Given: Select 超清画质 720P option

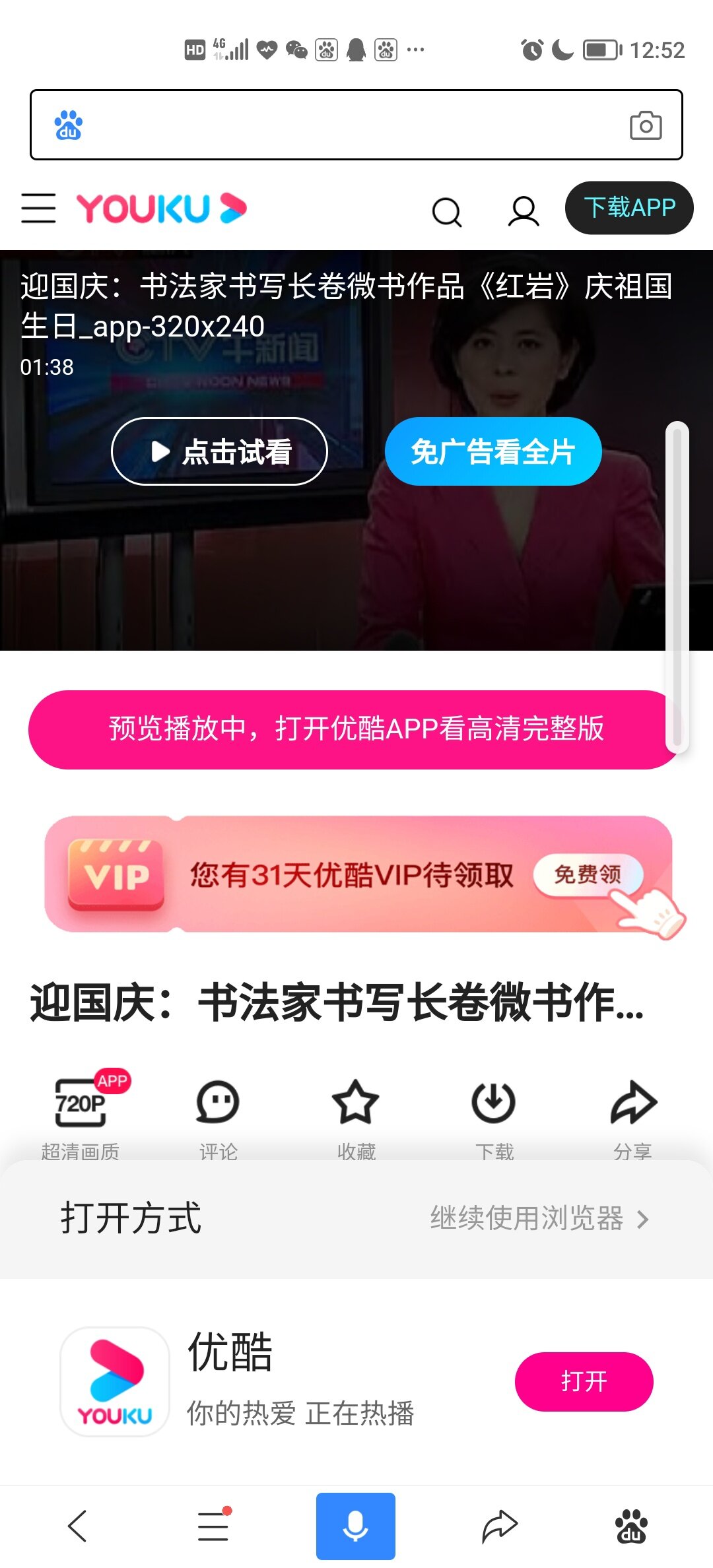Looking at the screenshot, I should pyautogui.click(x=81, y=1114).
